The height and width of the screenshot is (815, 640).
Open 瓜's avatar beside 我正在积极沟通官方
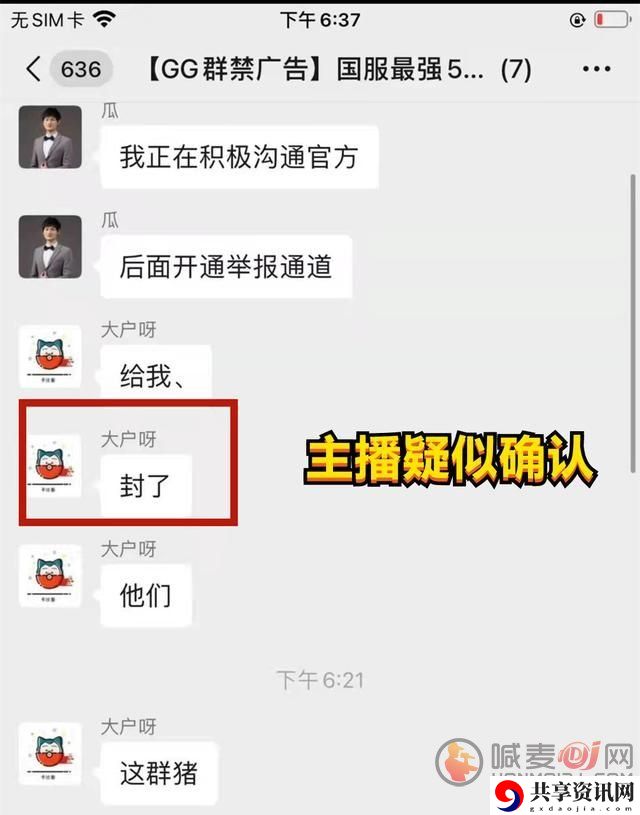tap(50, 137)
